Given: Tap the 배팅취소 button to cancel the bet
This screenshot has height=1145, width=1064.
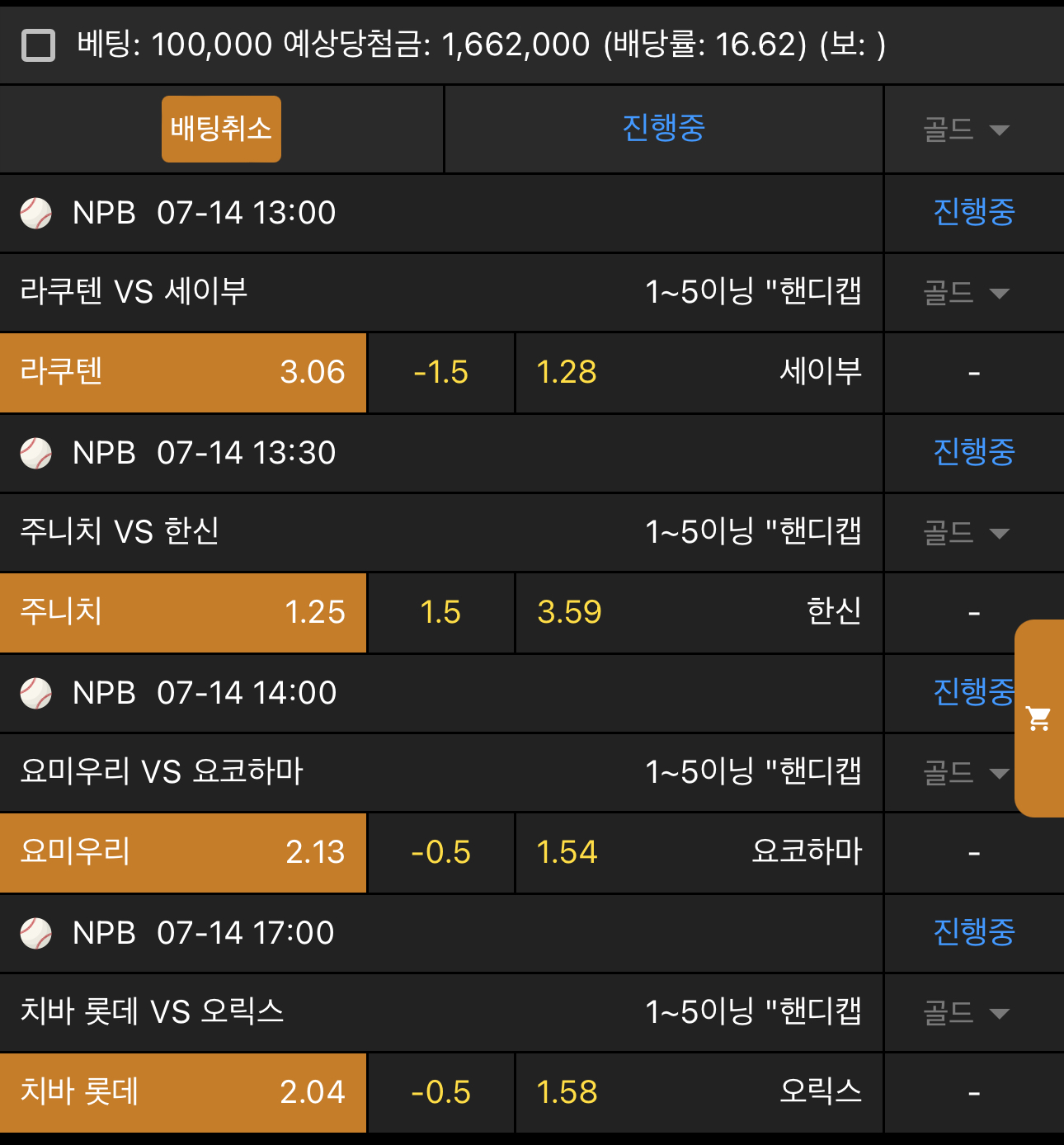Looking at the screenshot, I should [221, 129].
